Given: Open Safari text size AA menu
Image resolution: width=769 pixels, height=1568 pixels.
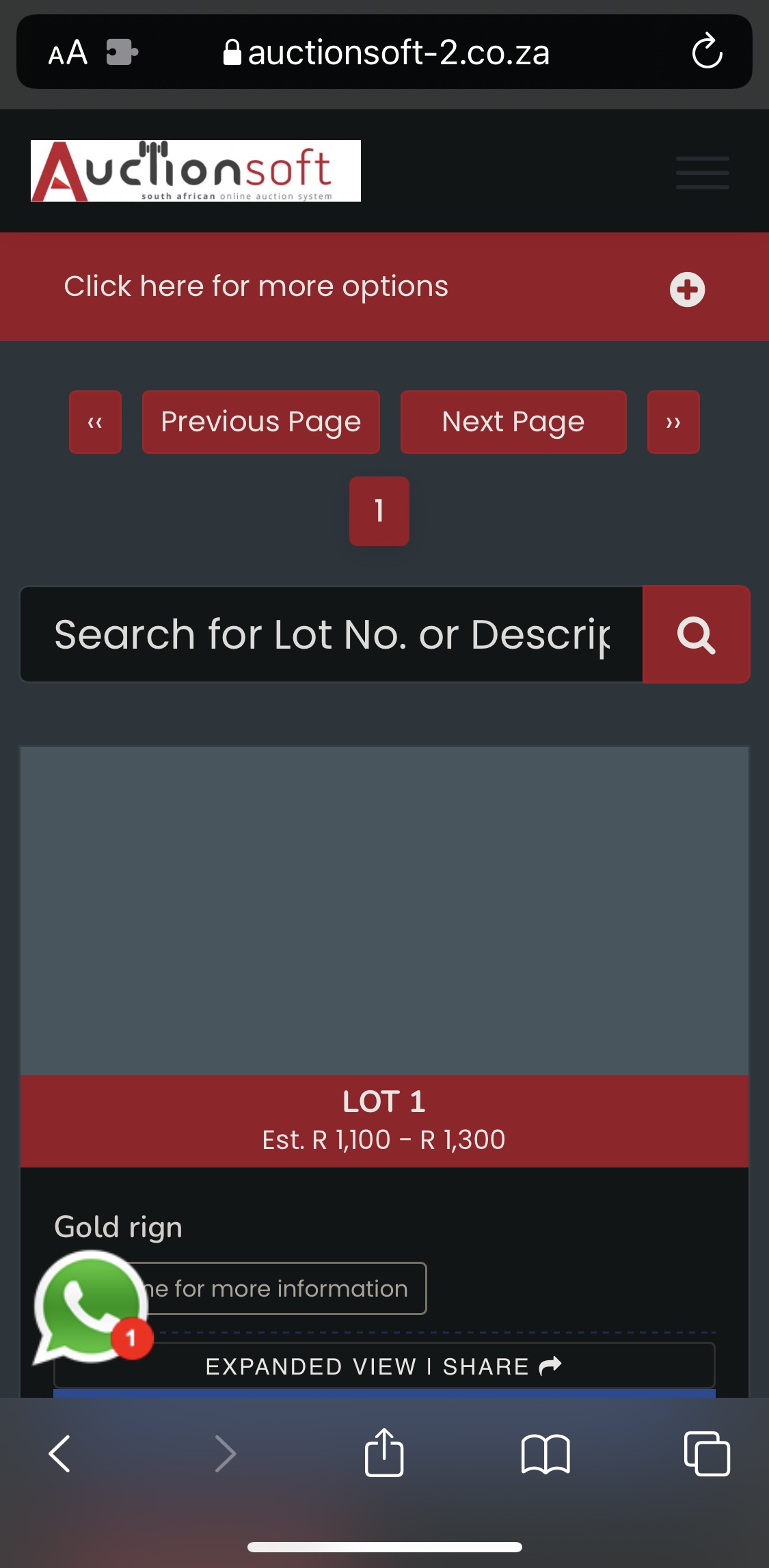Looking at the screenshot, I should click(x=68, y=53).
